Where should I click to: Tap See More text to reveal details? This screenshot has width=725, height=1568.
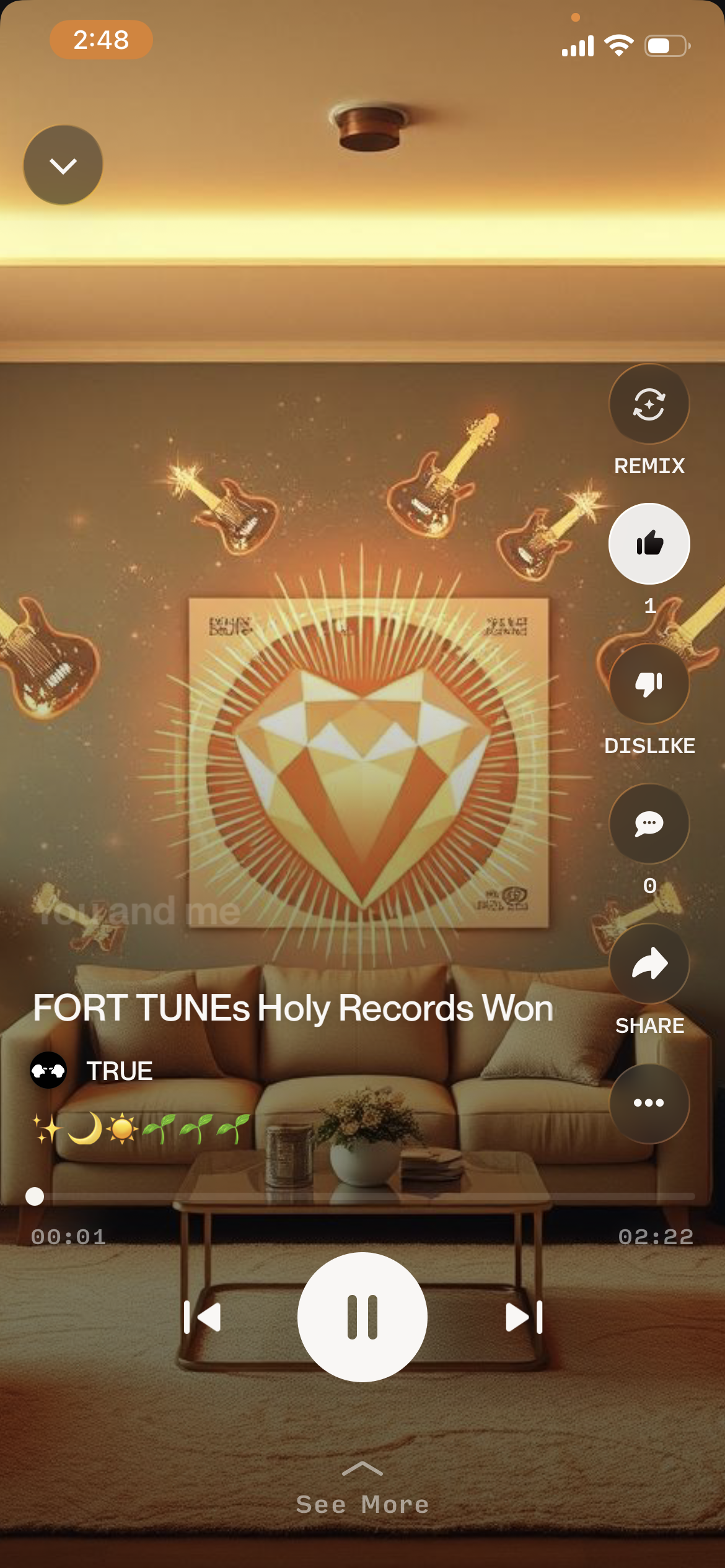(362, 1504)
